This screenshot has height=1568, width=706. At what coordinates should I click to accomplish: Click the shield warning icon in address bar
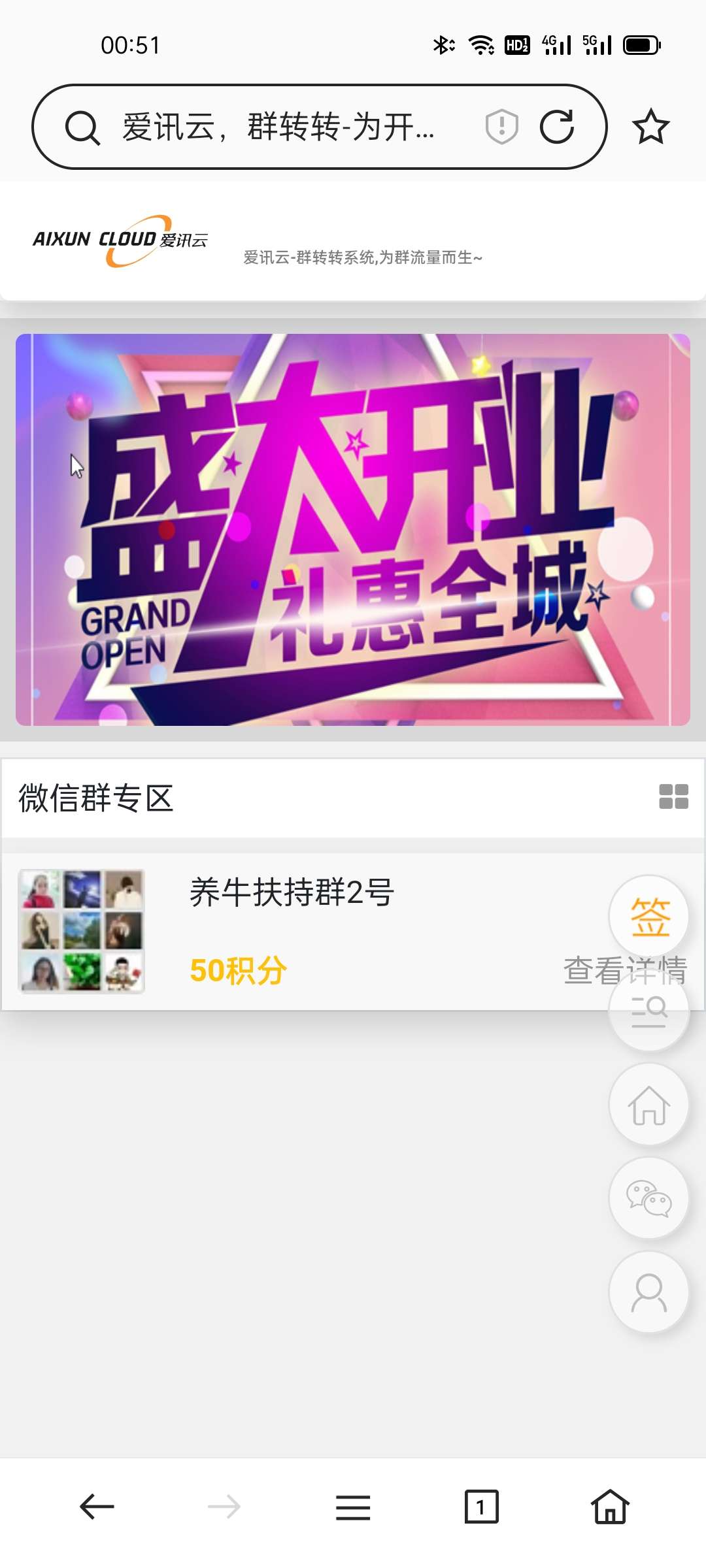tap(501, 127)
